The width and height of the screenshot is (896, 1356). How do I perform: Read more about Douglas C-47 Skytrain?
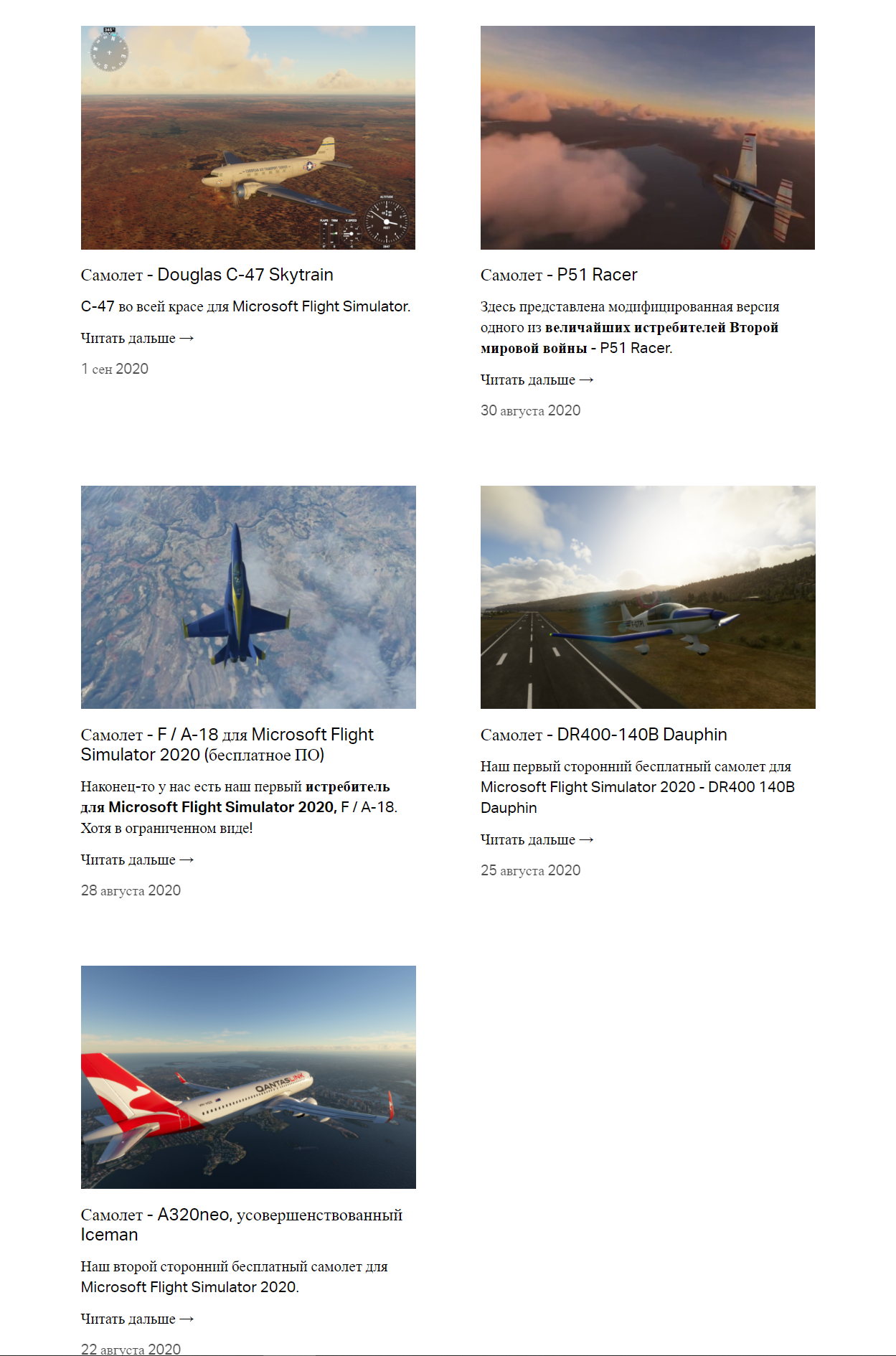tap(137, 338)
